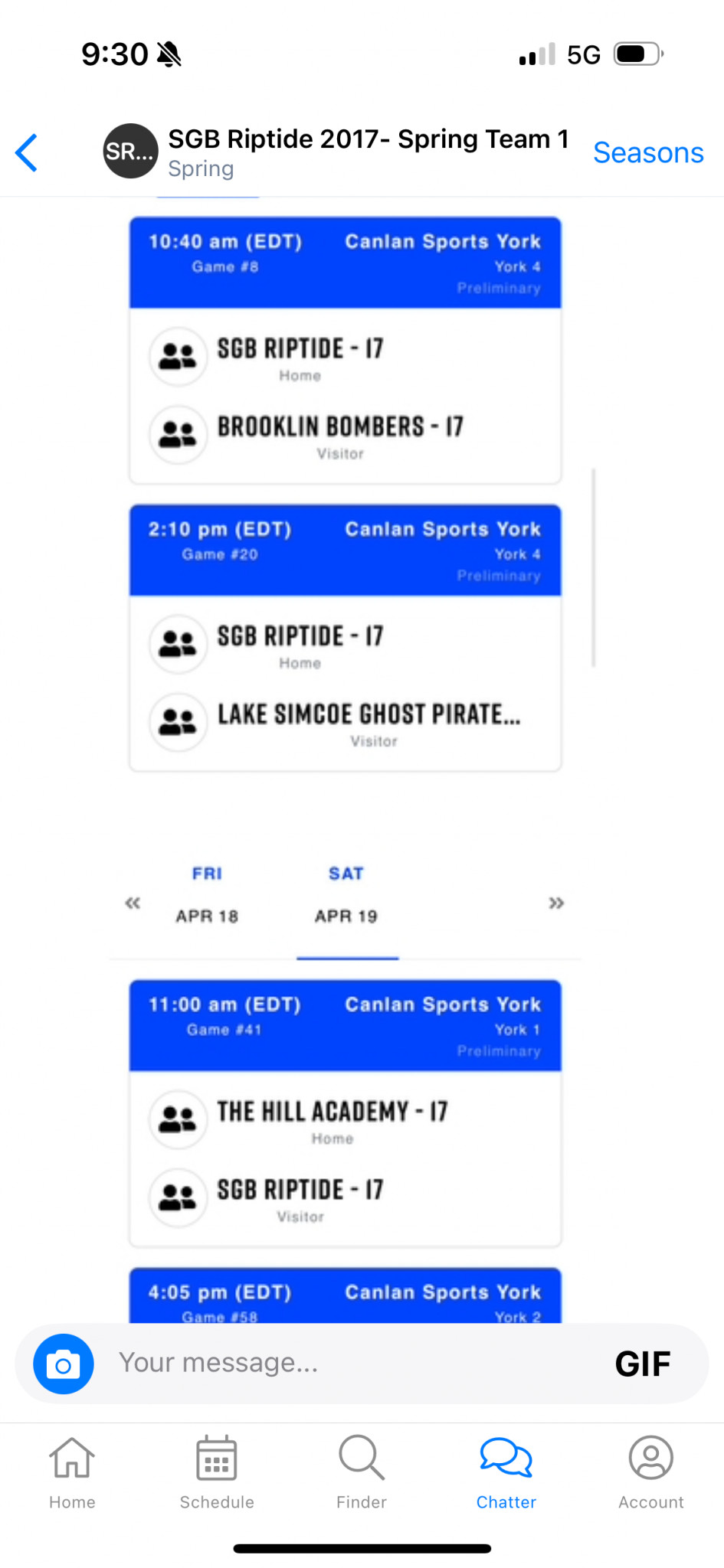
Task: Focus the 'Your message...' text field
Action: 352,1363
